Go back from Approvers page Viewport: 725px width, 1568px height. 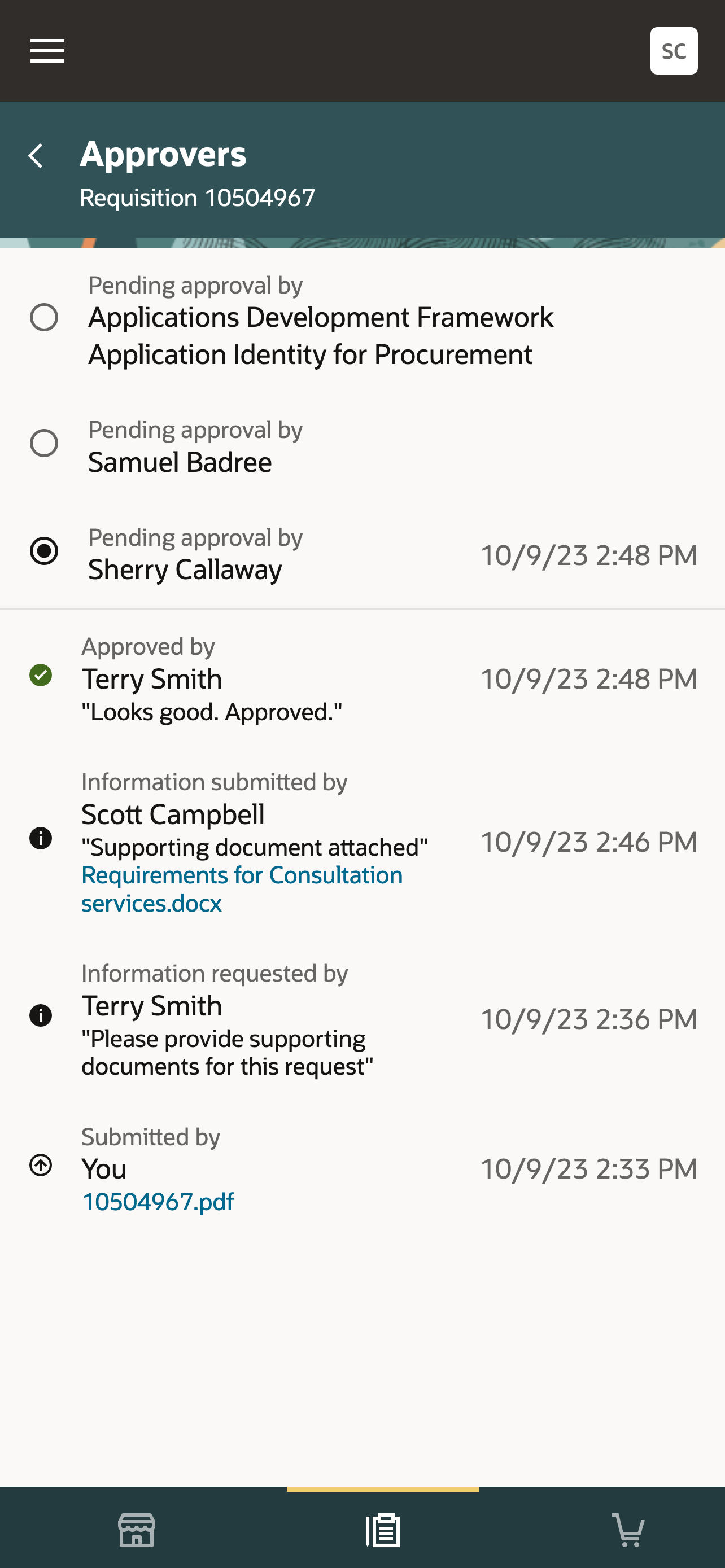coord(37,156)
